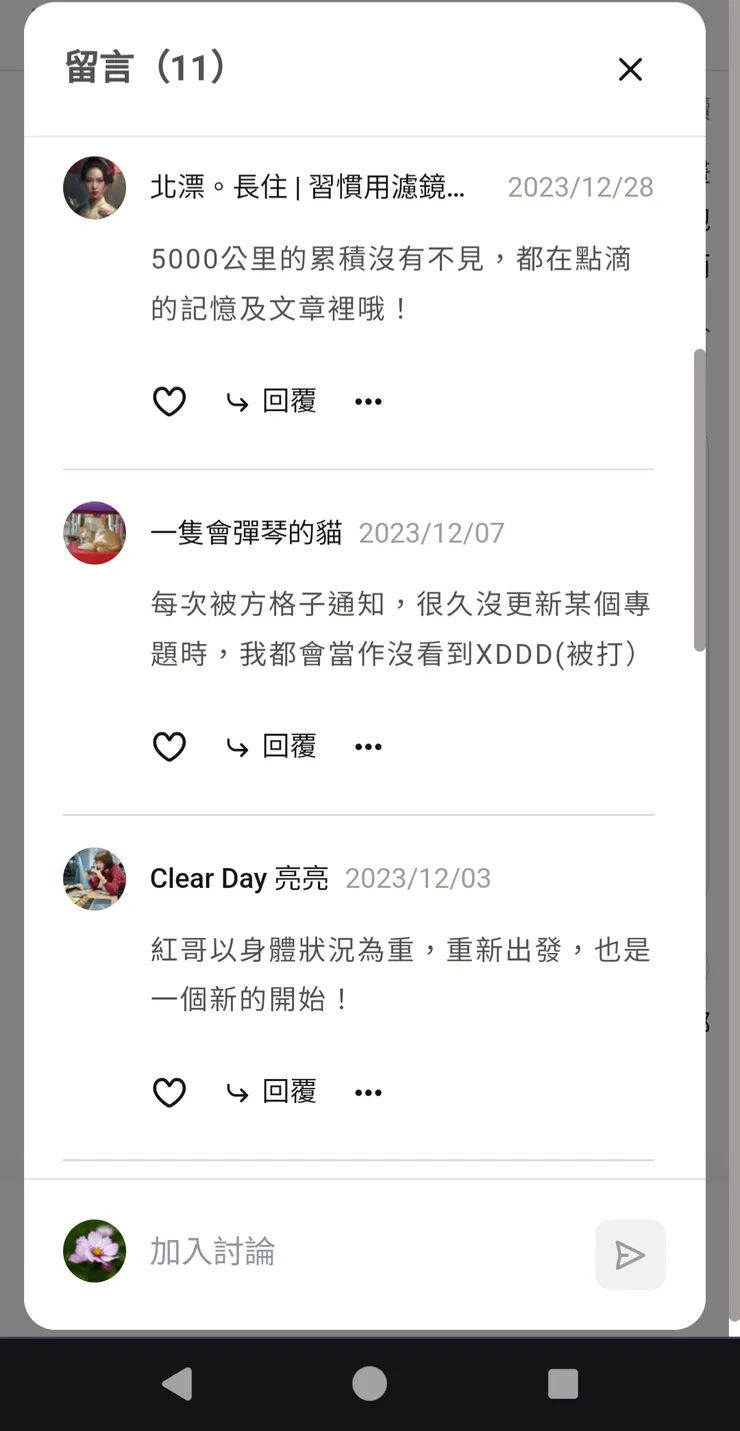Open more options on 一隻會彈琴的貓's comment

click(368, 746)
